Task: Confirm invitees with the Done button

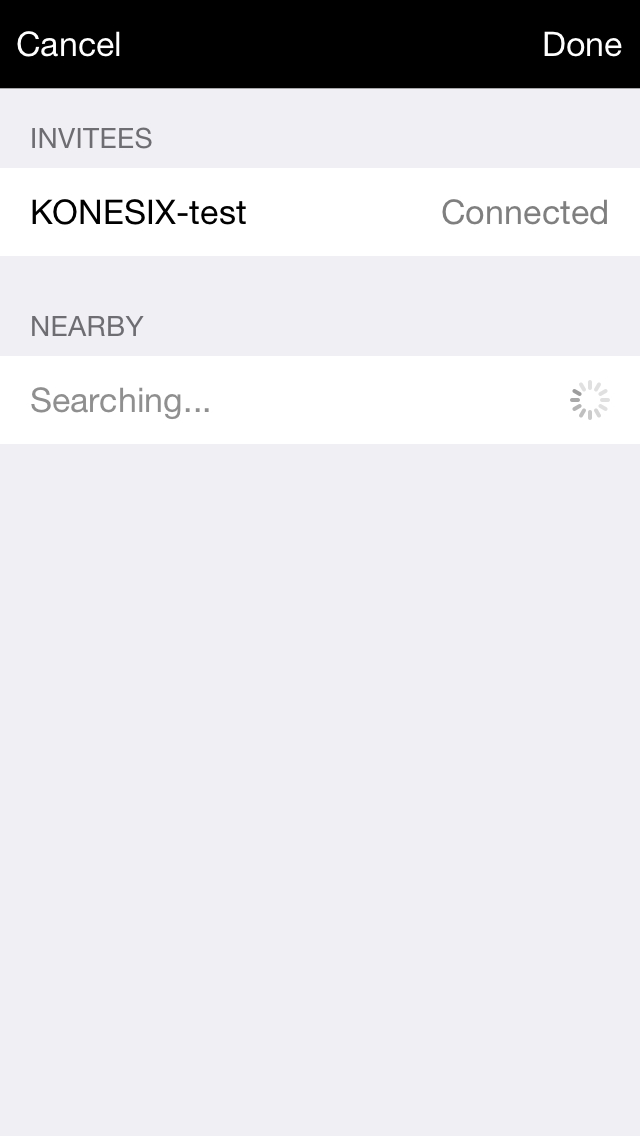Action: [581, 44]
